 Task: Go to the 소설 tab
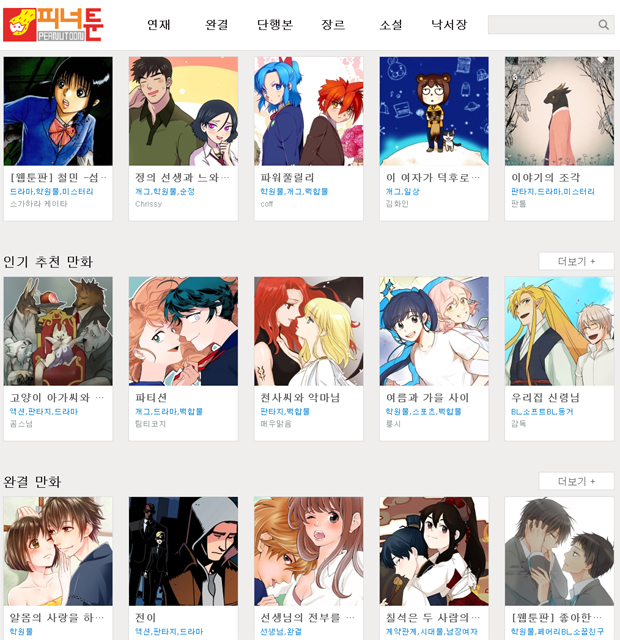click(391, 25)
